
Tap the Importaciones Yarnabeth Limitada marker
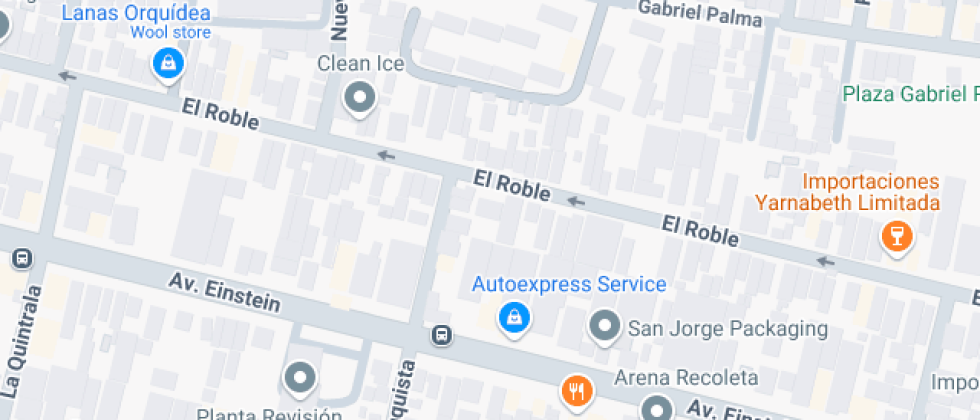point(896,237)
